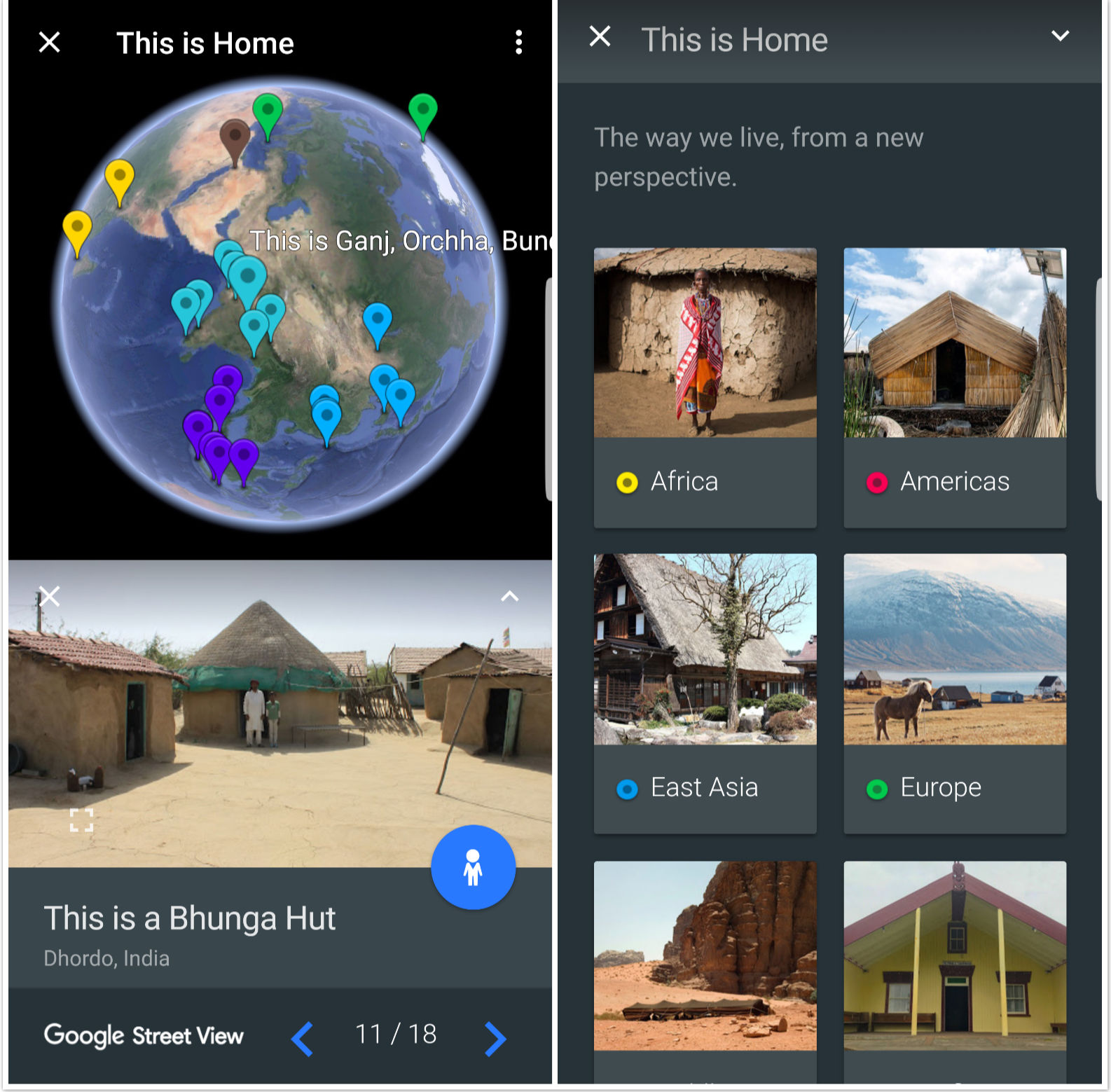Expand the Bhunga Hut card with up chevron
This screenshot has width=1111, height=1092.
point(509,596)
